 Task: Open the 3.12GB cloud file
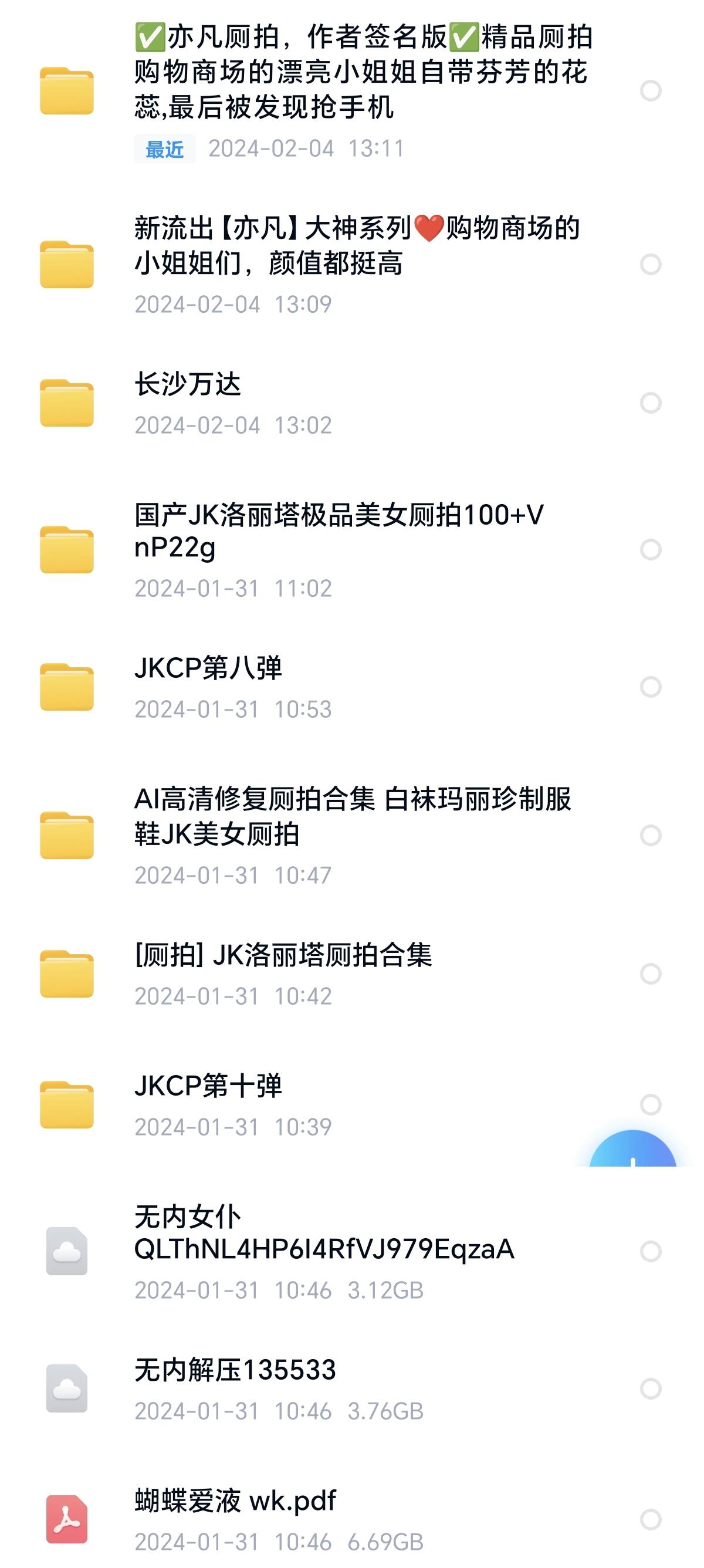click(x=351, y=1252)
